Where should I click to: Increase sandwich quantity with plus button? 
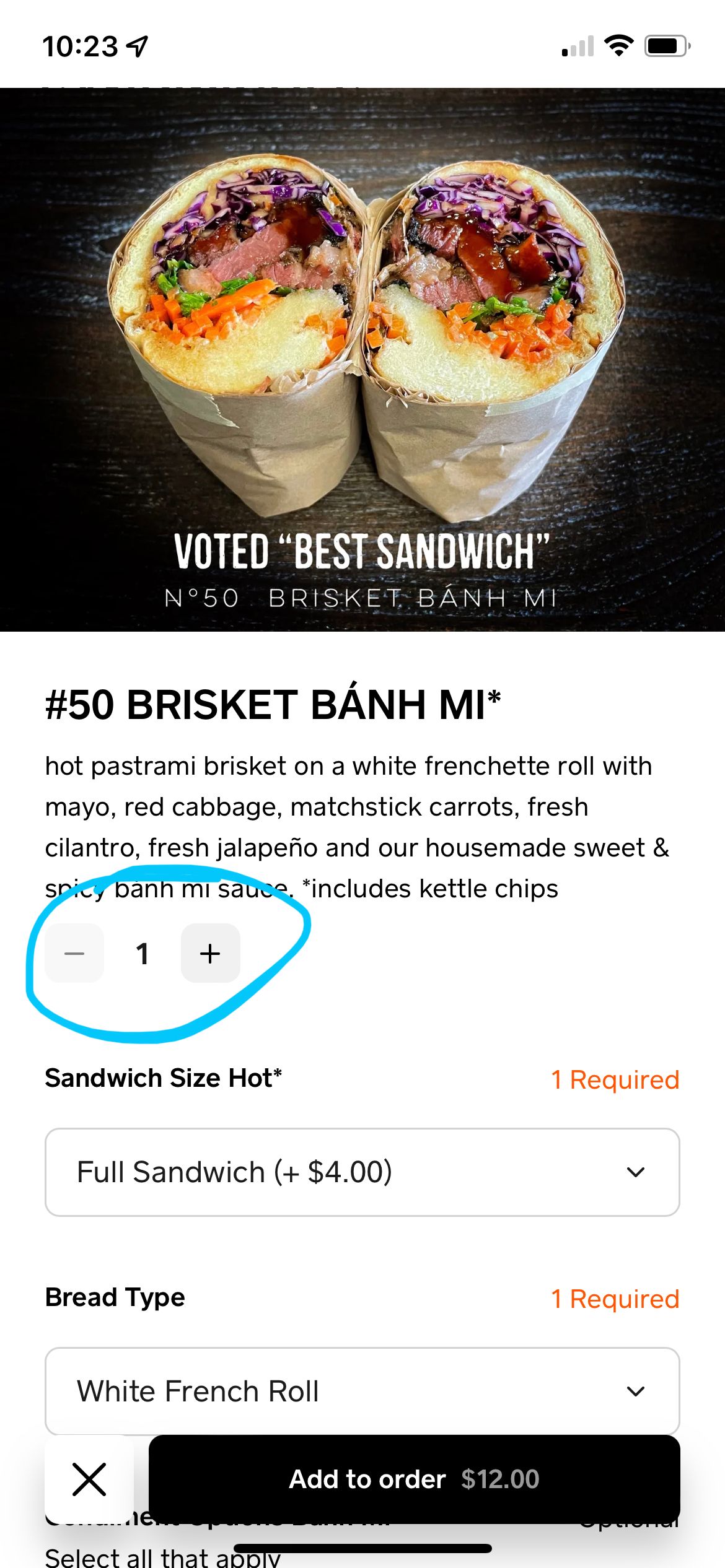(x=210, y=953)
